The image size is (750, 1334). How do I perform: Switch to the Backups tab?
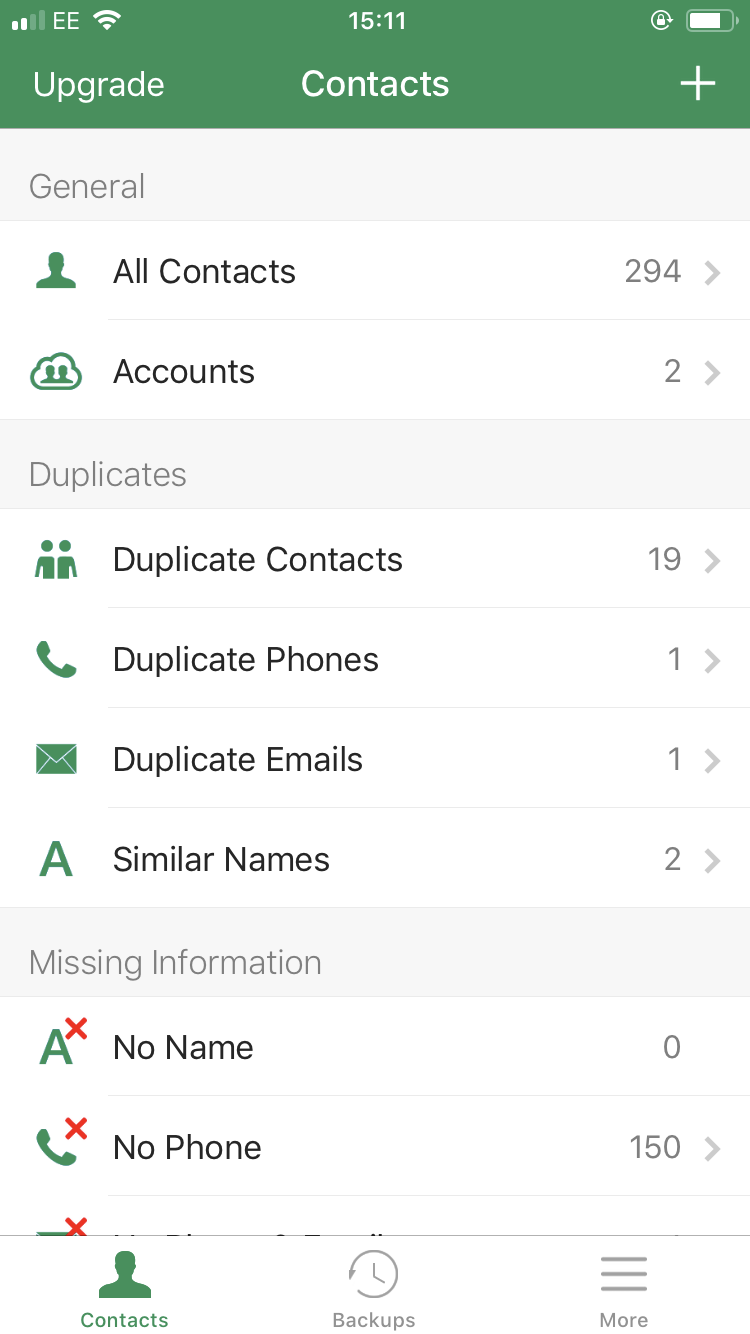pyautogui.click(x=374, y=1288)
